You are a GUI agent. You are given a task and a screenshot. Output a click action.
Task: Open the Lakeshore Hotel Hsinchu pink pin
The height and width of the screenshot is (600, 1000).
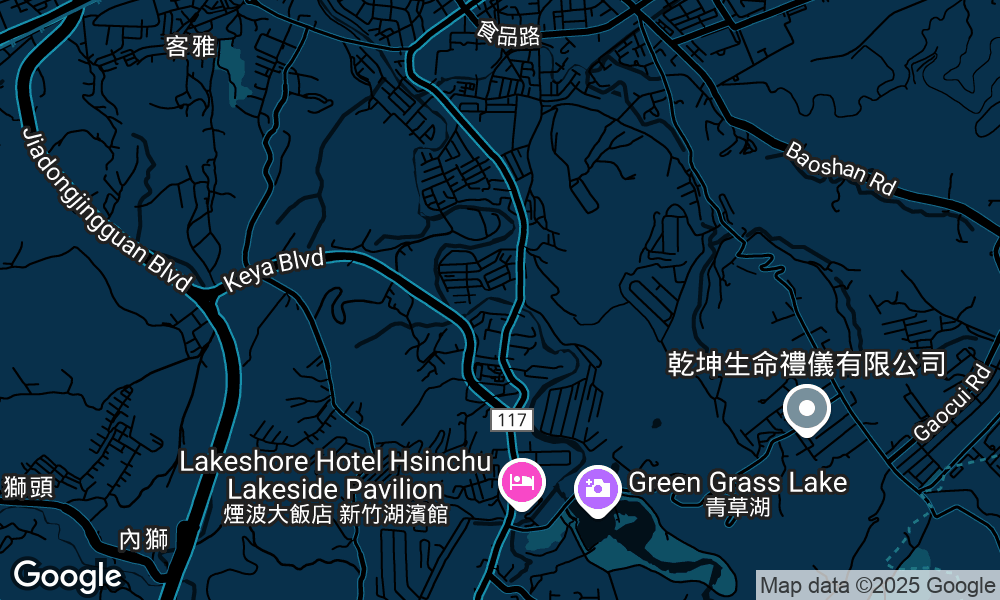[521, 483]
